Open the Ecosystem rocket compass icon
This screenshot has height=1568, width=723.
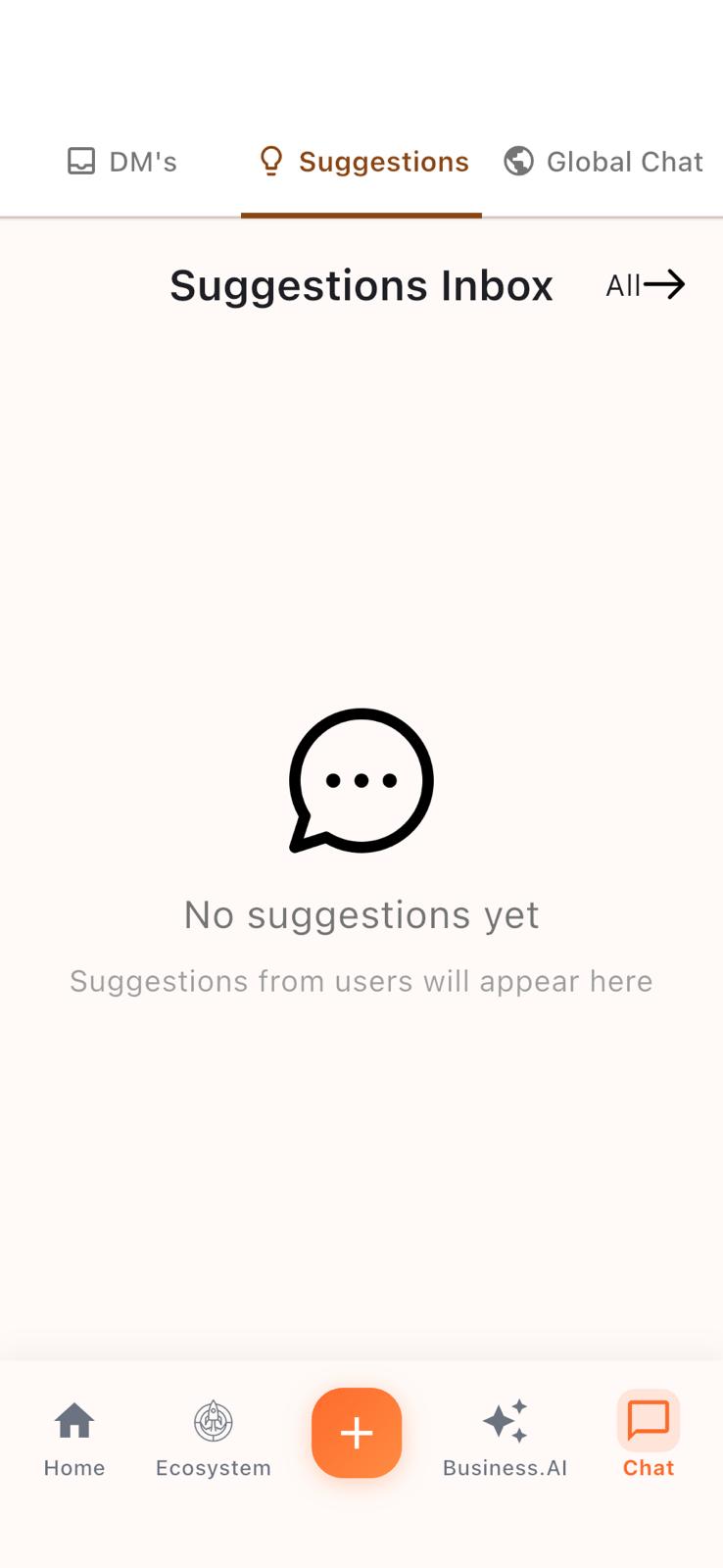[x=213, y=1421]
